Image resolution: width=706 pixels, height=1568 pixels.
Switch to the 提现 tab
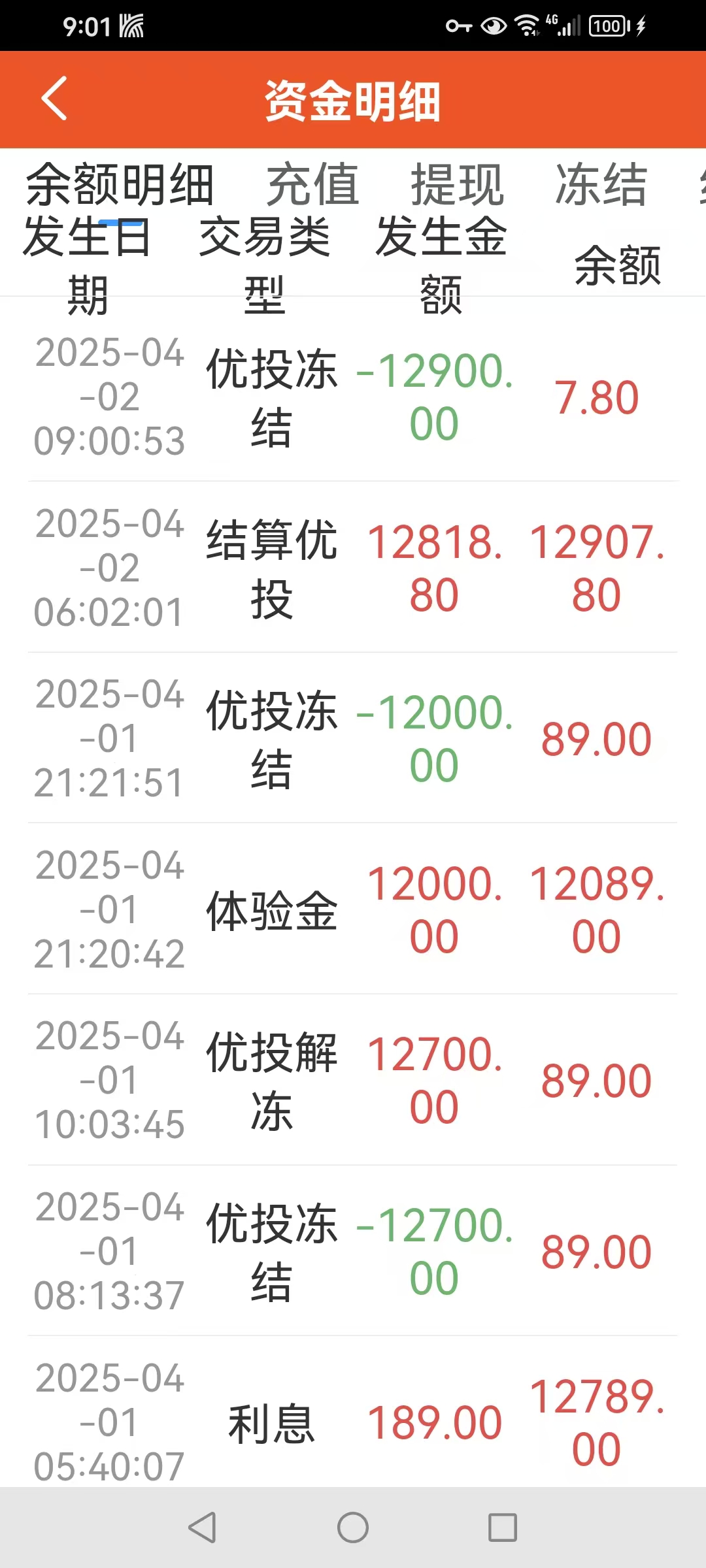tap(457, 185)
